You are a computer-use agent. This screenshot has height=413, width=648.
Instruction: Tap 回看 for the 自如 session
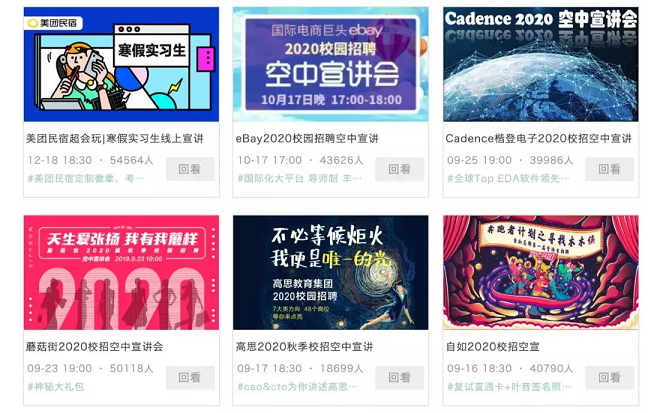tap(609, 377)
